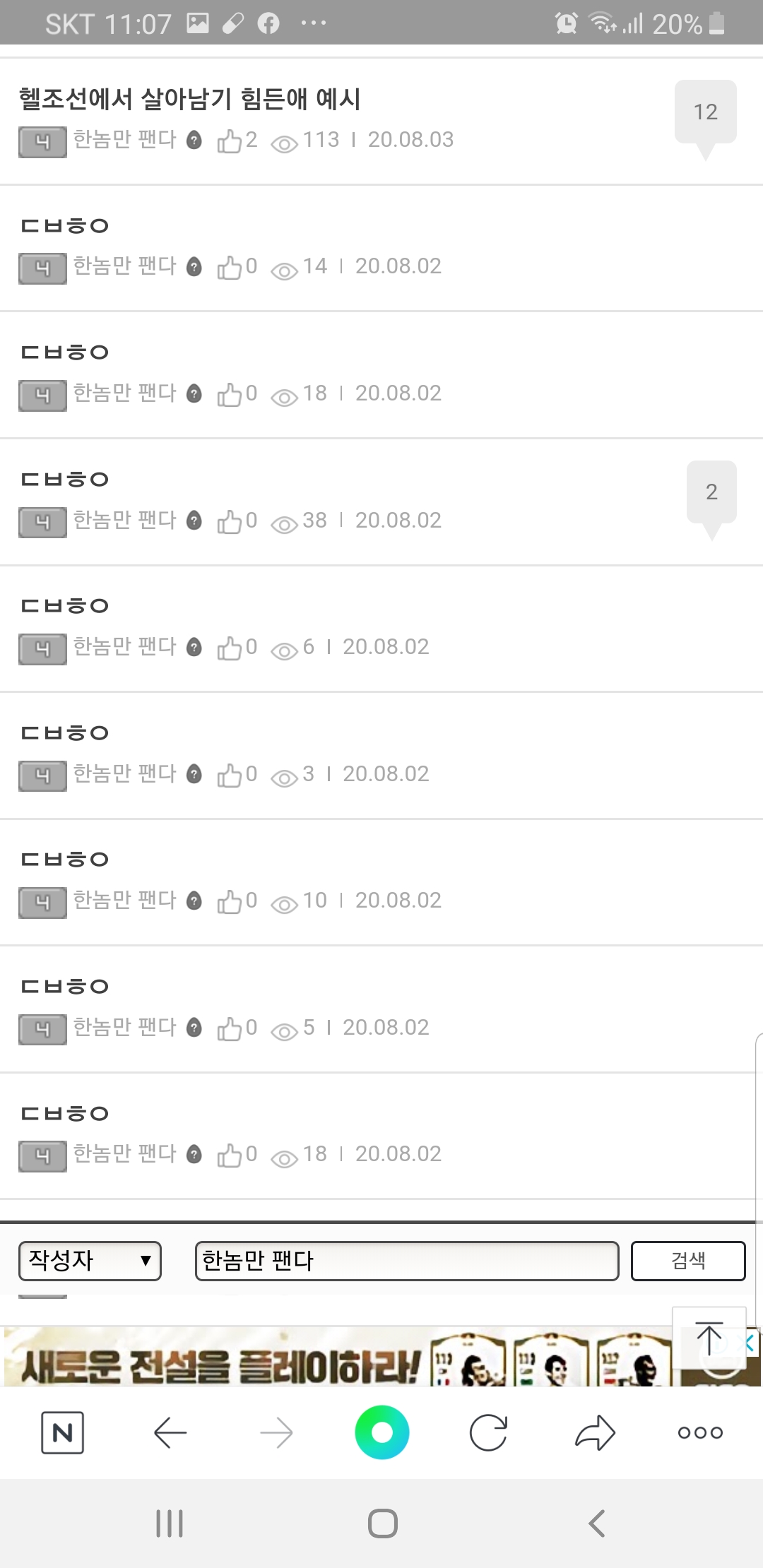Tap the 검색 search button
This screenshot has width=763, height=1568.
pos(687,1261)
